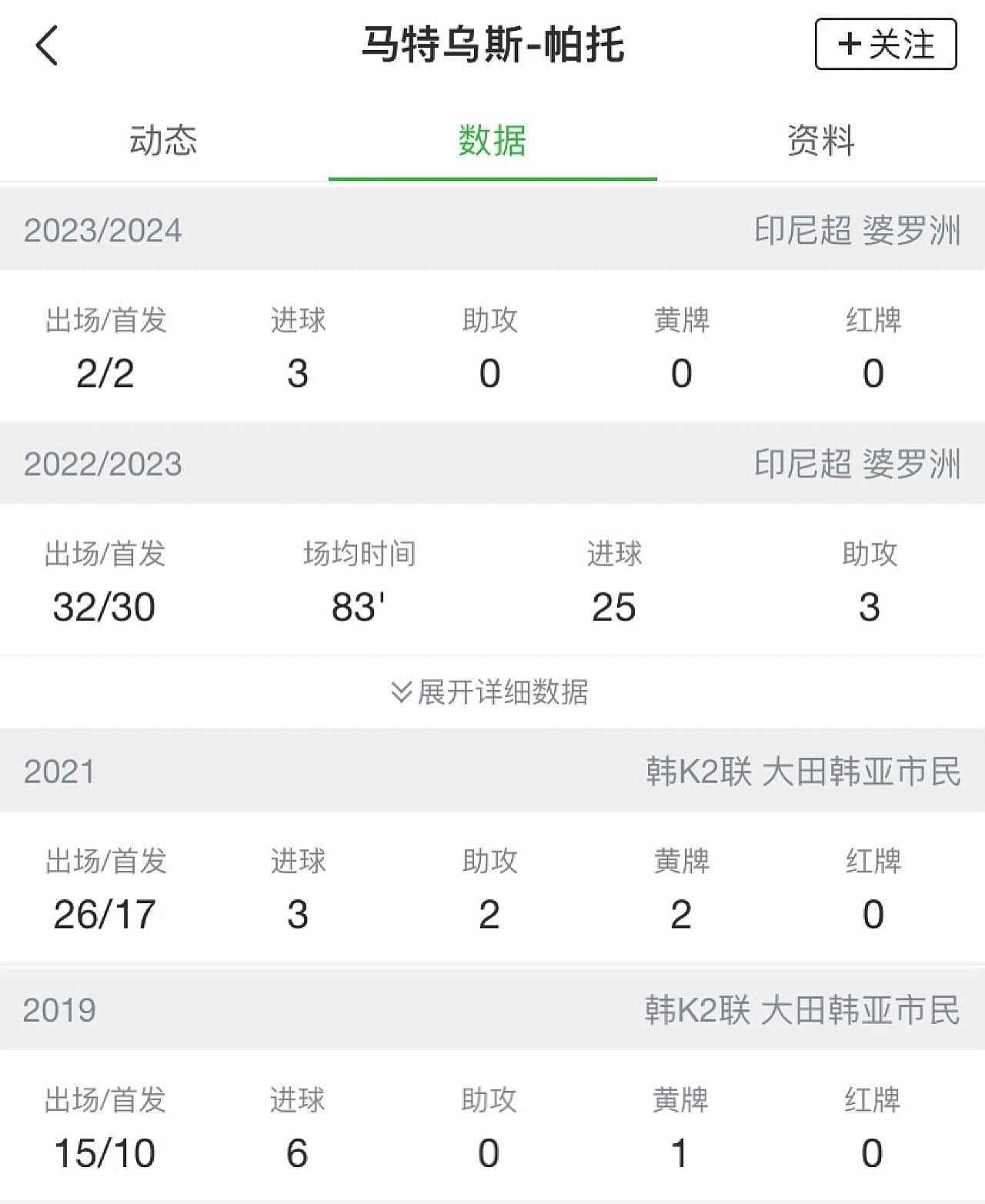Switch to the 动态 tab
This screenshot has height=1204, width=985.
(x=163, y=141)
